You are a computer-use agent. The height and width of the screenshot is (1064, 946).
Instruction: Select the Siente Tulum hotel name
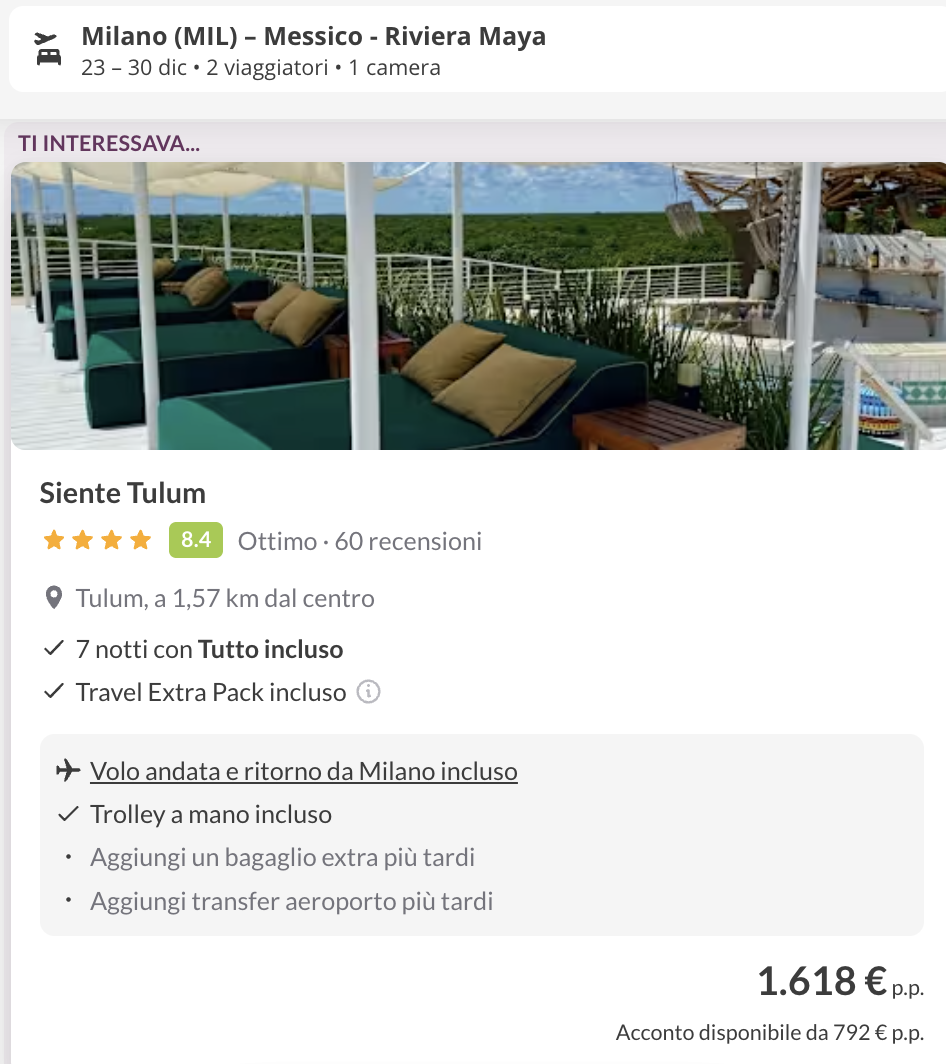[x=122, y=492]
